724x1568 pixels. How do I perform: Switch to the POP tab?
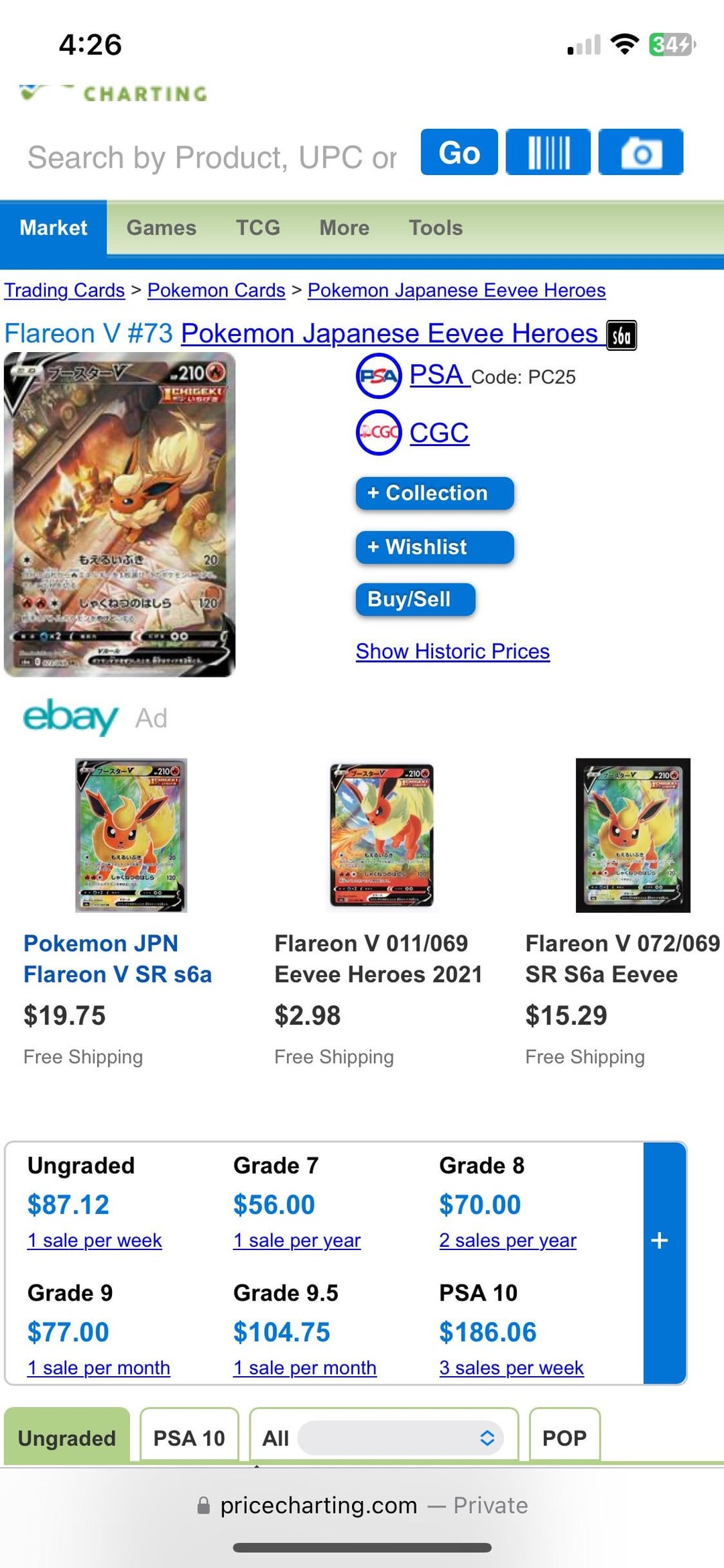tap(564, 1438)
